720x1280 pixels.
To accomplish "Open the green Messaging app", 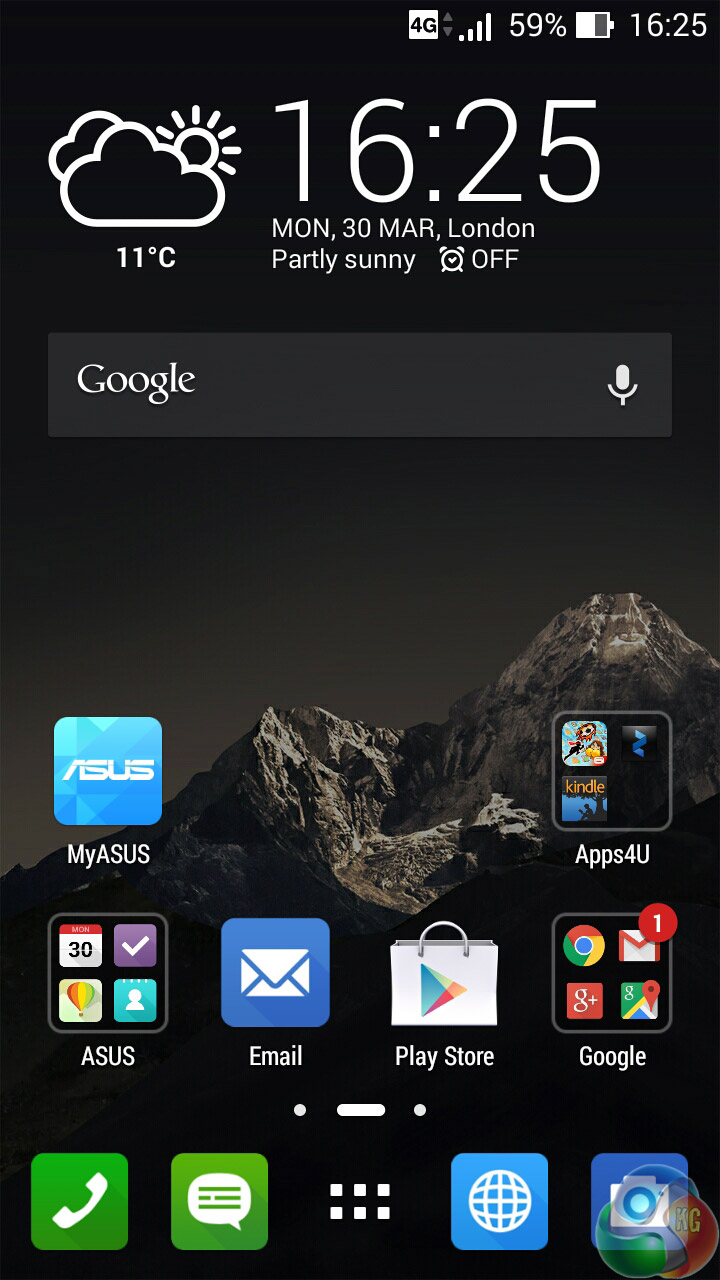I will point(219,1200).
